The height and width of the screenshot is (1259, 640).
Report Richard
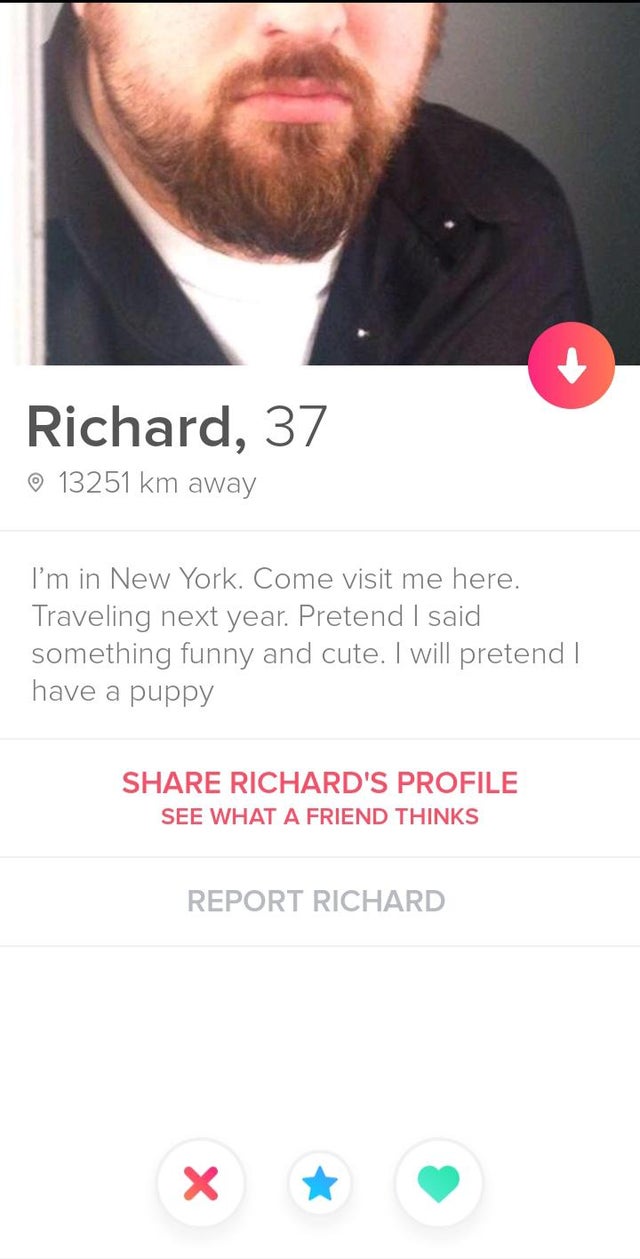[316, 901]
